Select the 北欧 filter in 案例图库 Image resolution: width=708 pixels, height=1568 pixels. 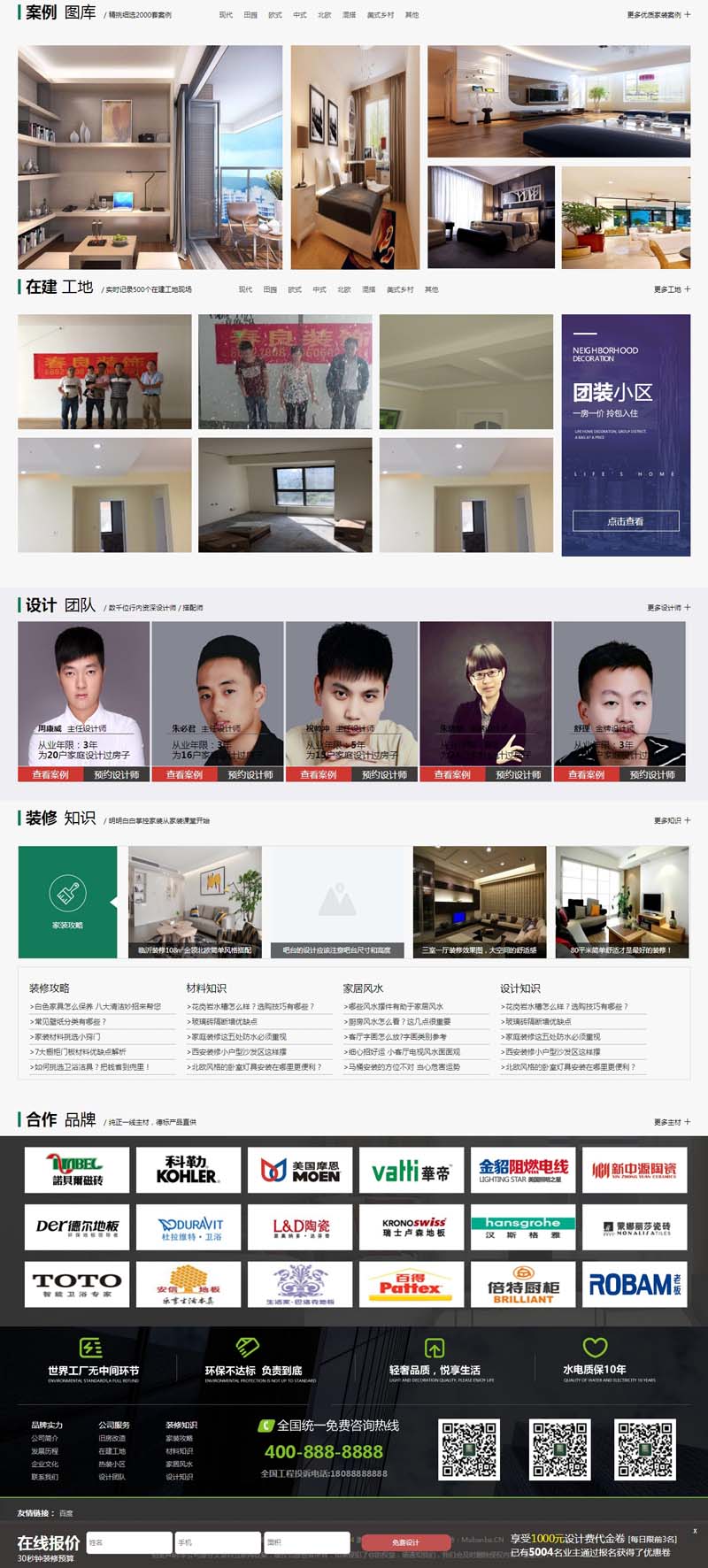(x=325, y=15)
